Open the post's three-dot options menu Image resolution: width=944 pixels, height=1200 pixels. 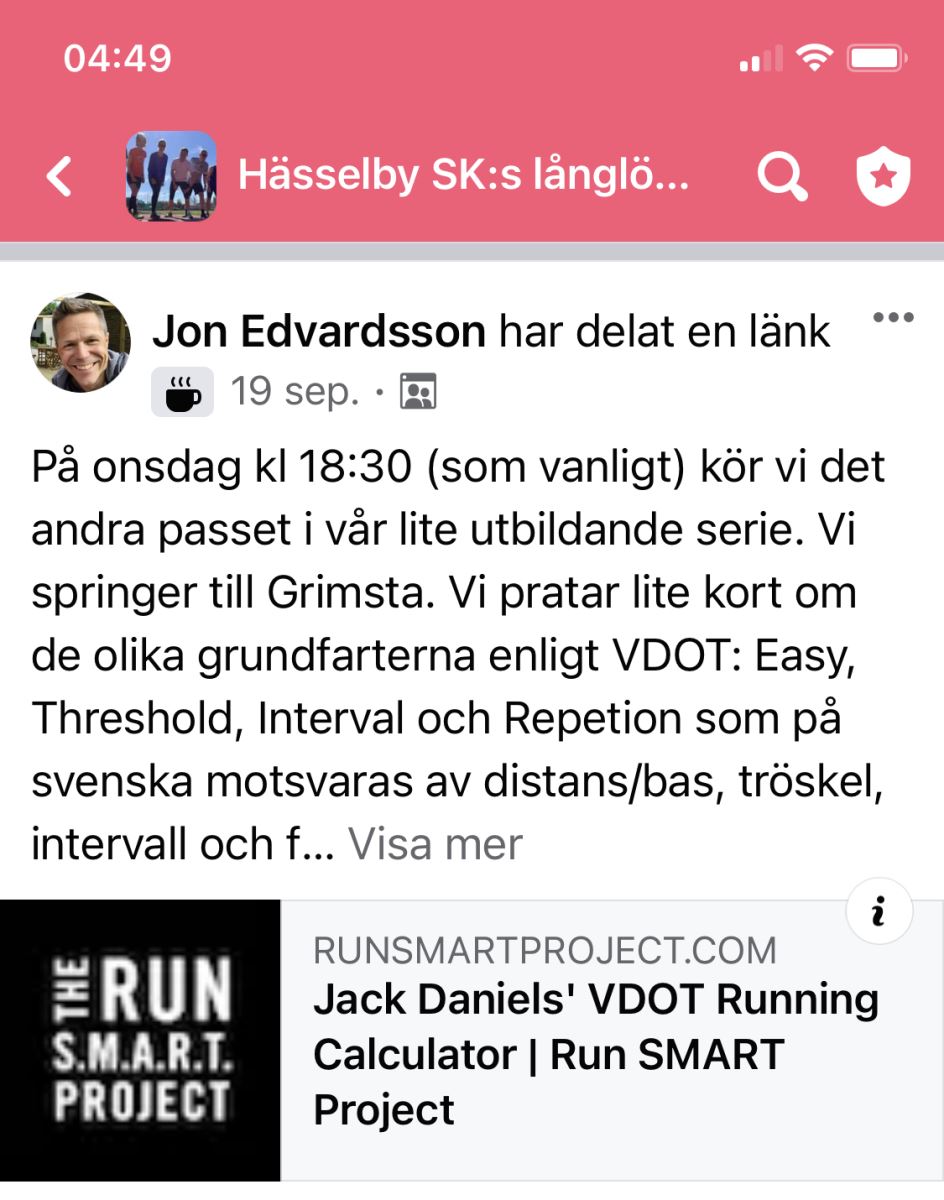pos(893,319)
